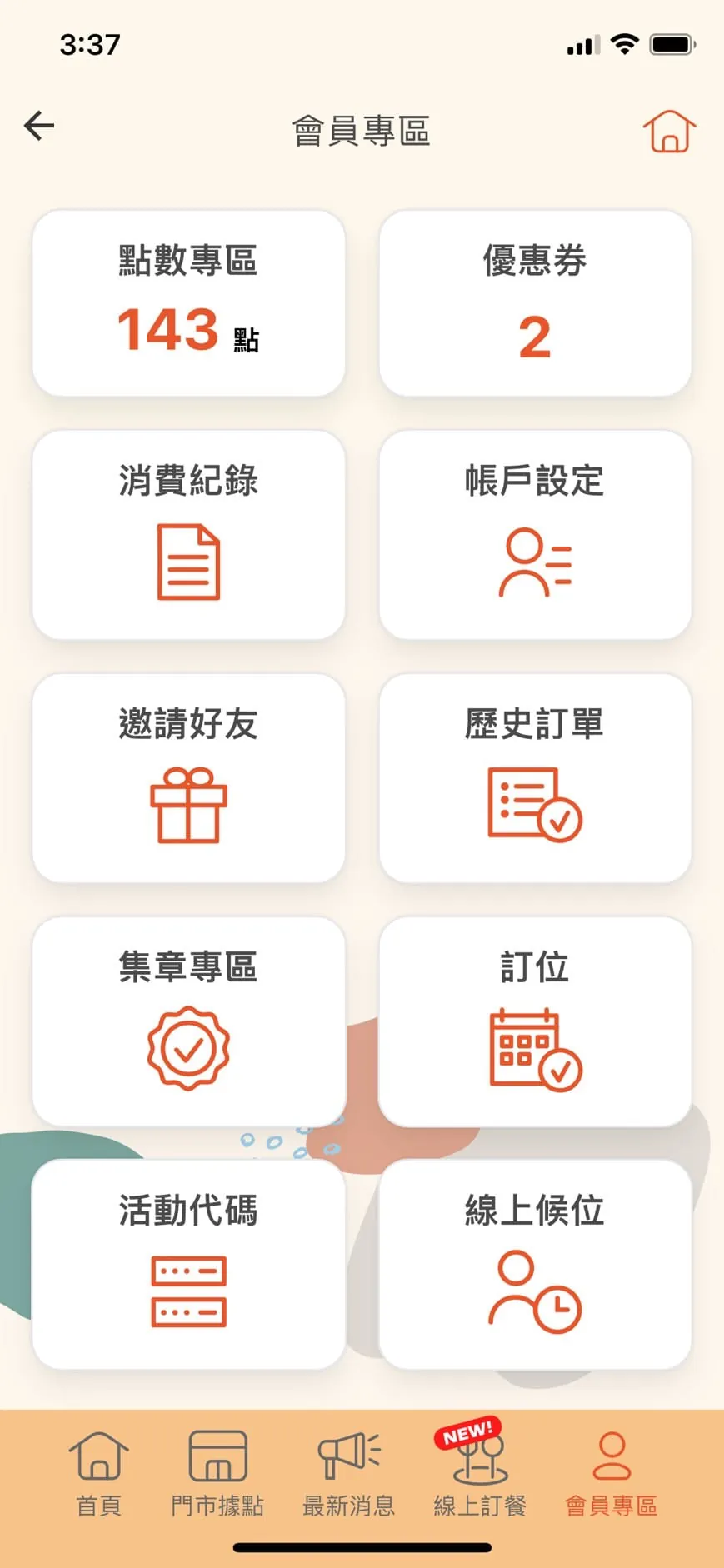Tap the home icon in the header
Viewport: 724px width, 1568px height.
[669, 131]
